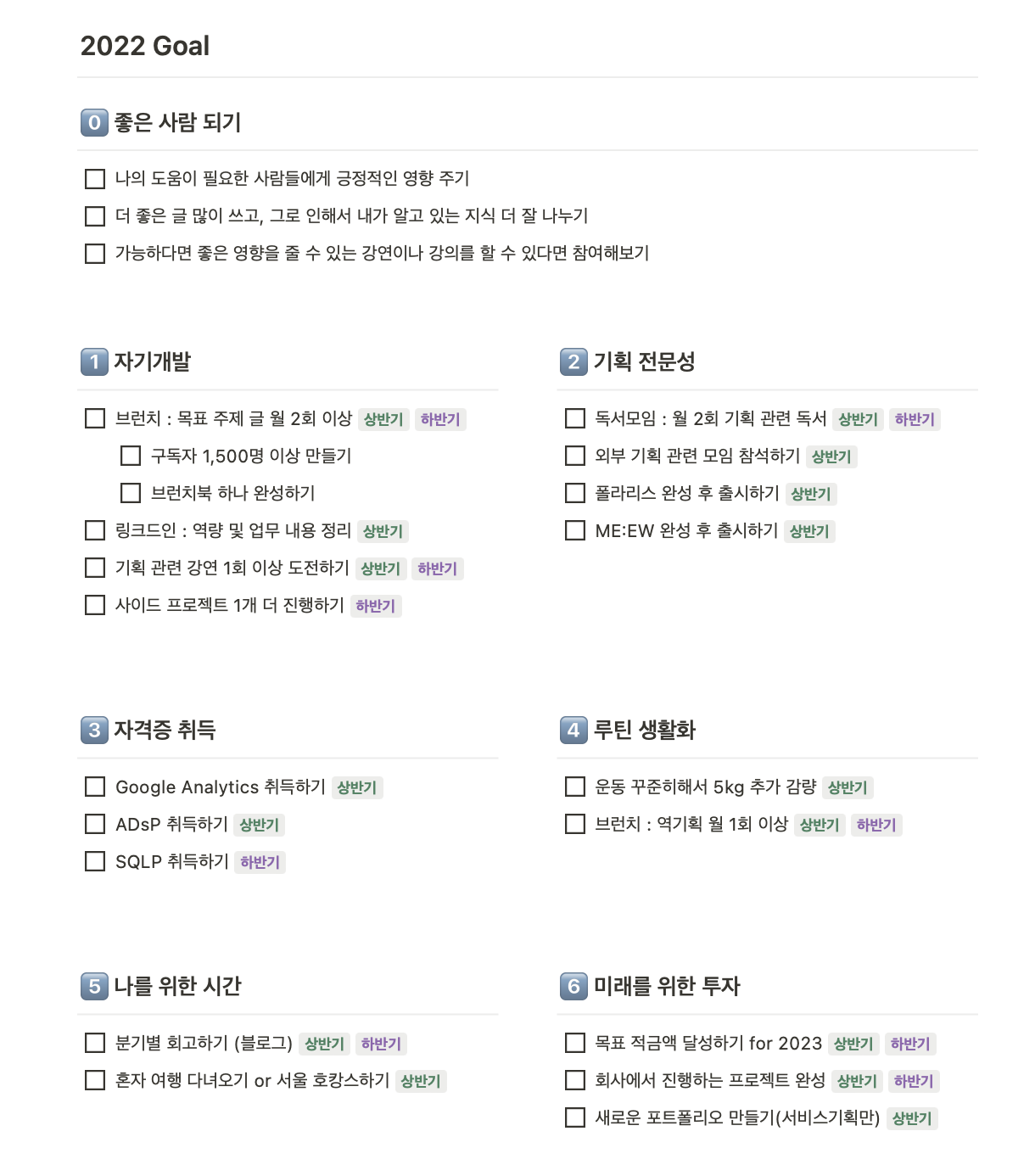Check the 구독자 1,500명 이상 만들기 checkbox
1035x1176 pixels.
pos(129,456)
